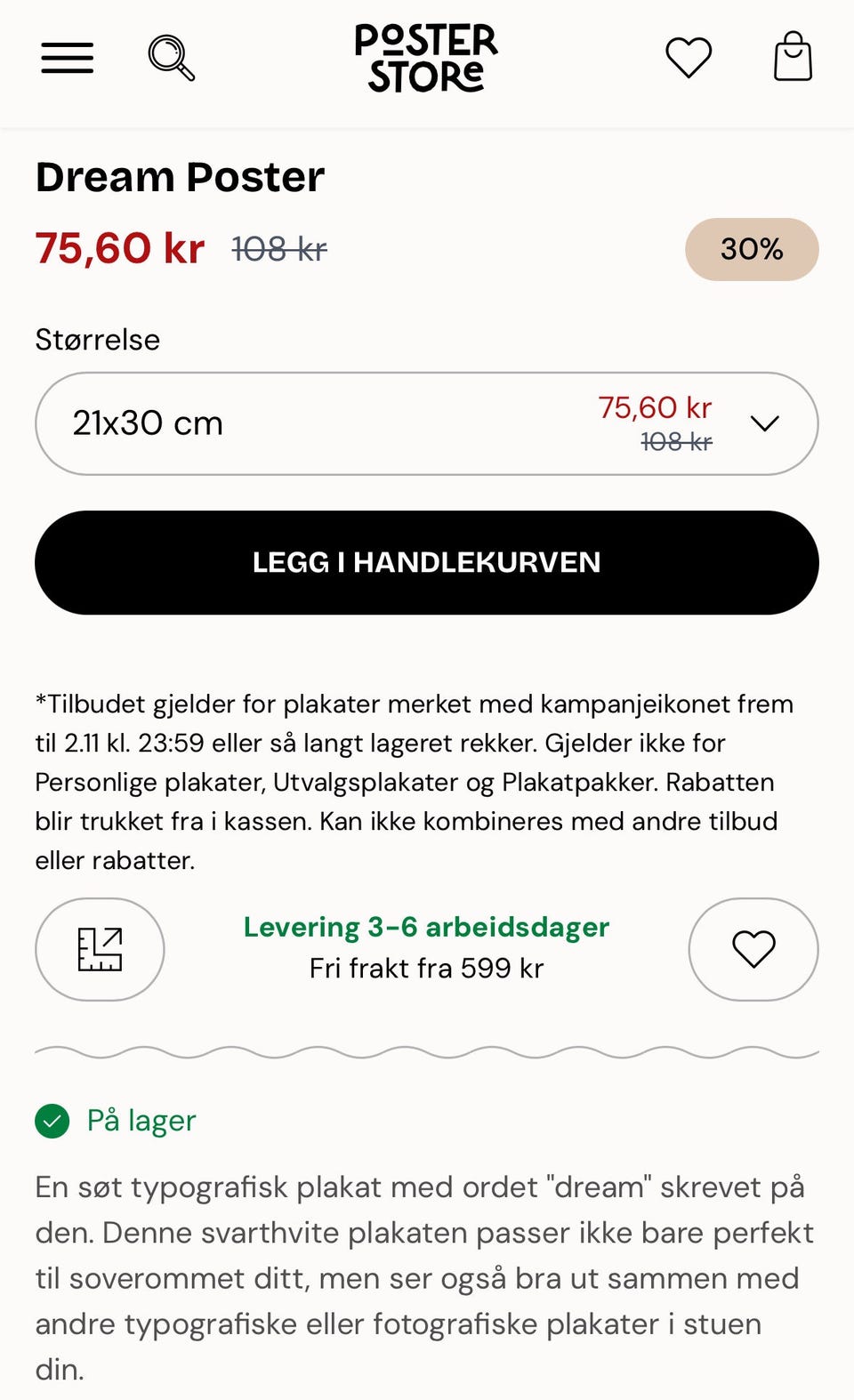Click the Poster Store logo
The width and height of the screenshot is (854, 1400).
[426, 57]
